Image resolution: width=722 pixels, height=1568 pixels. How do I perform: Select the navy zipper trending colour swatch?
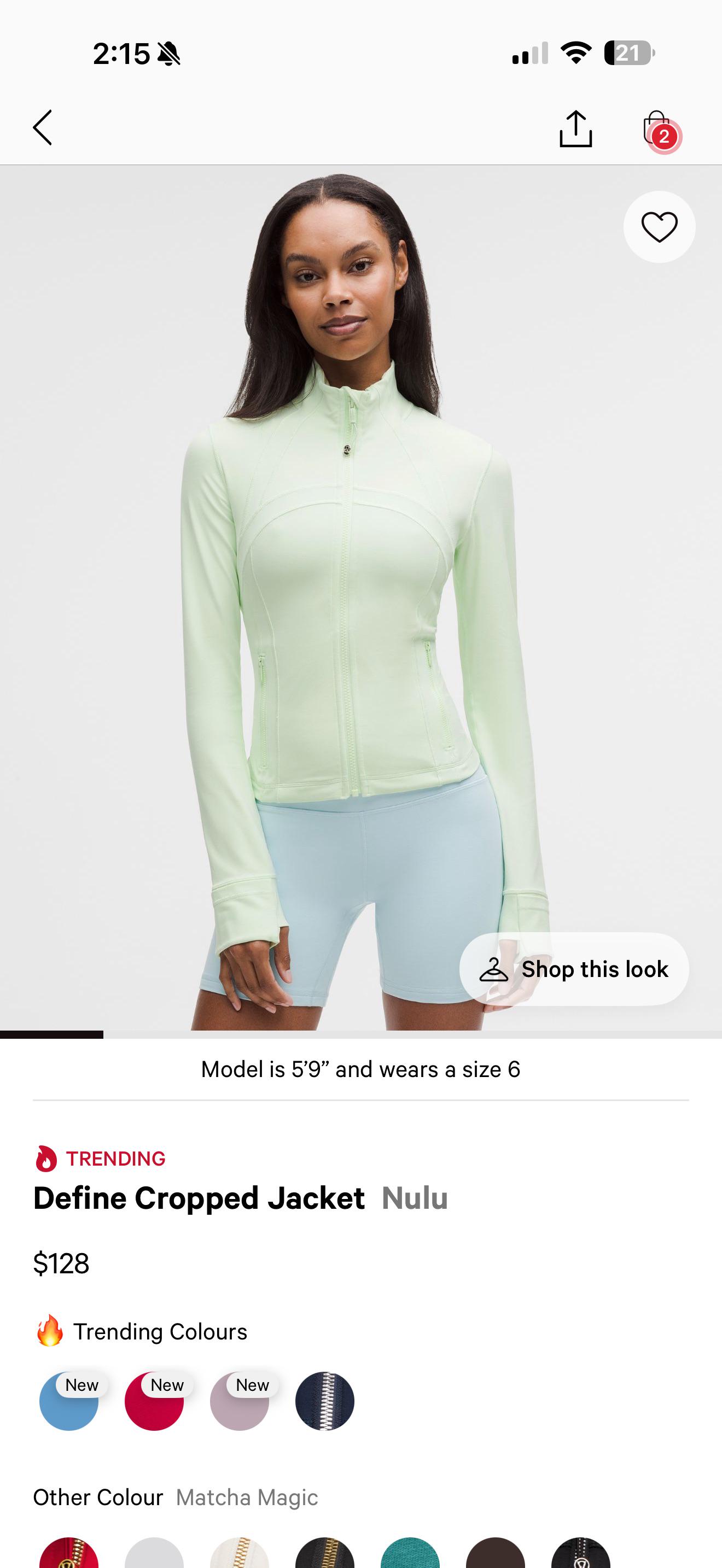[324, 1401]
